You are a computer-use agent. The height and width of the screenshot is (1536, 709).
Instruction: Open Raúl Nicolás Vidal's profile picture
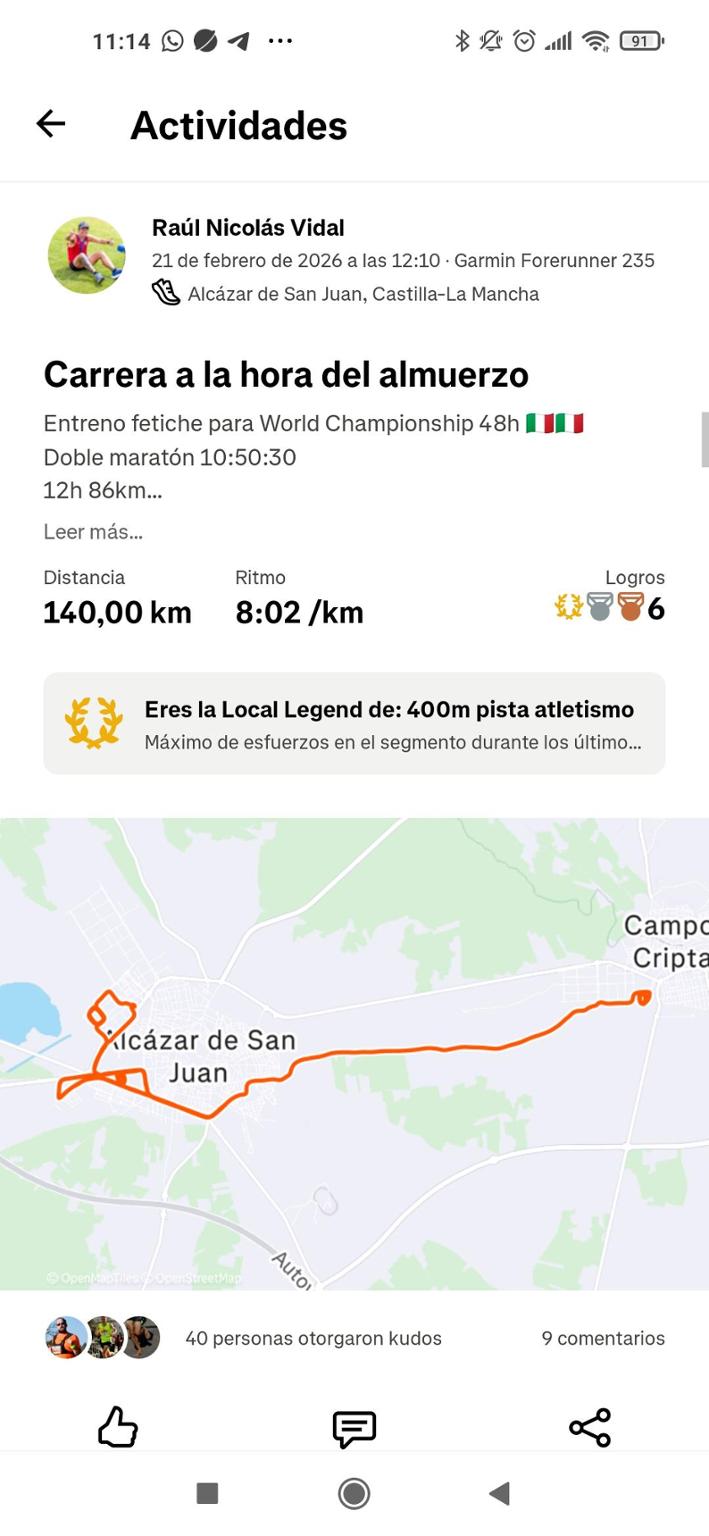[x=87, y=256]
